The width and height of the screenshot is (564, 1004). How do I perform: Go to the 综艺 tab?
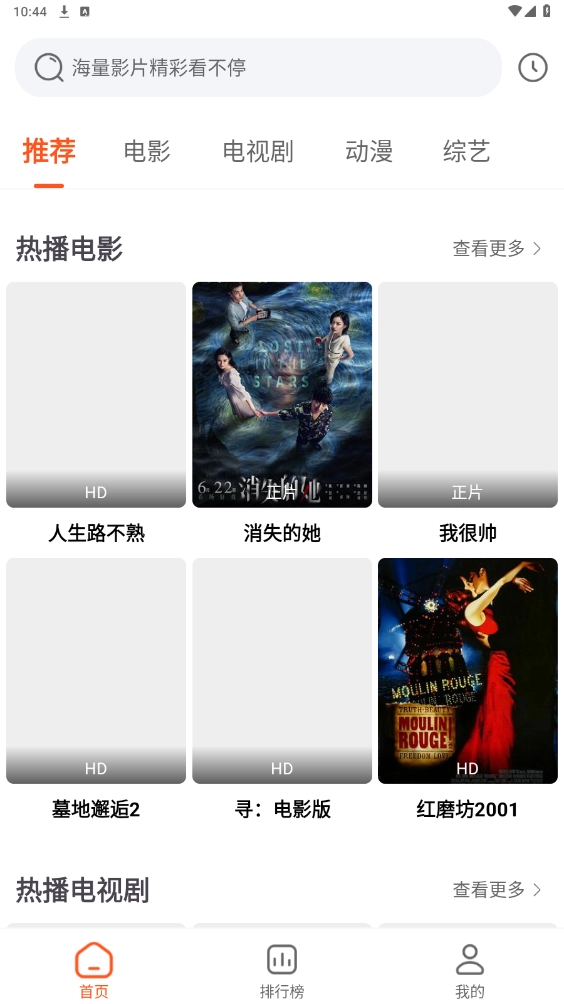(467, 151)
